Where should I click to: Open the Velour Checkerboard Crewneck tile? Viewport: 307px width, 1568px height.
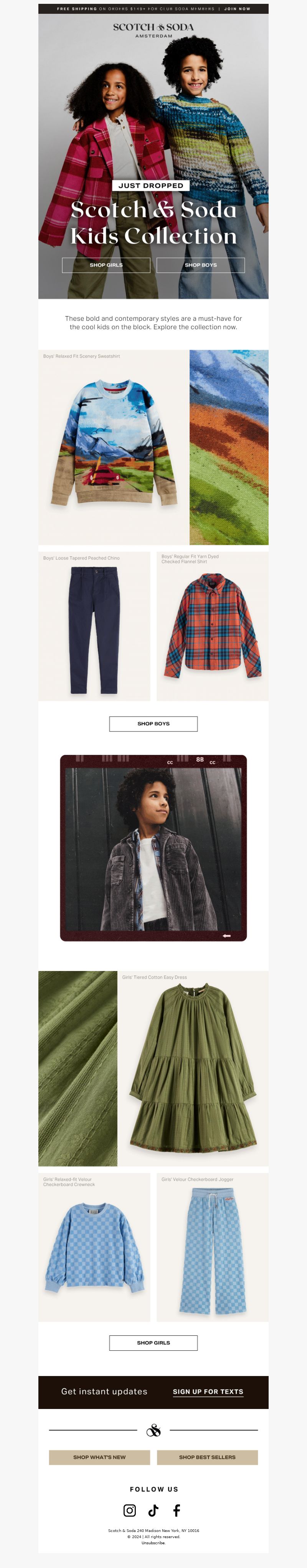click(94, 1248)
